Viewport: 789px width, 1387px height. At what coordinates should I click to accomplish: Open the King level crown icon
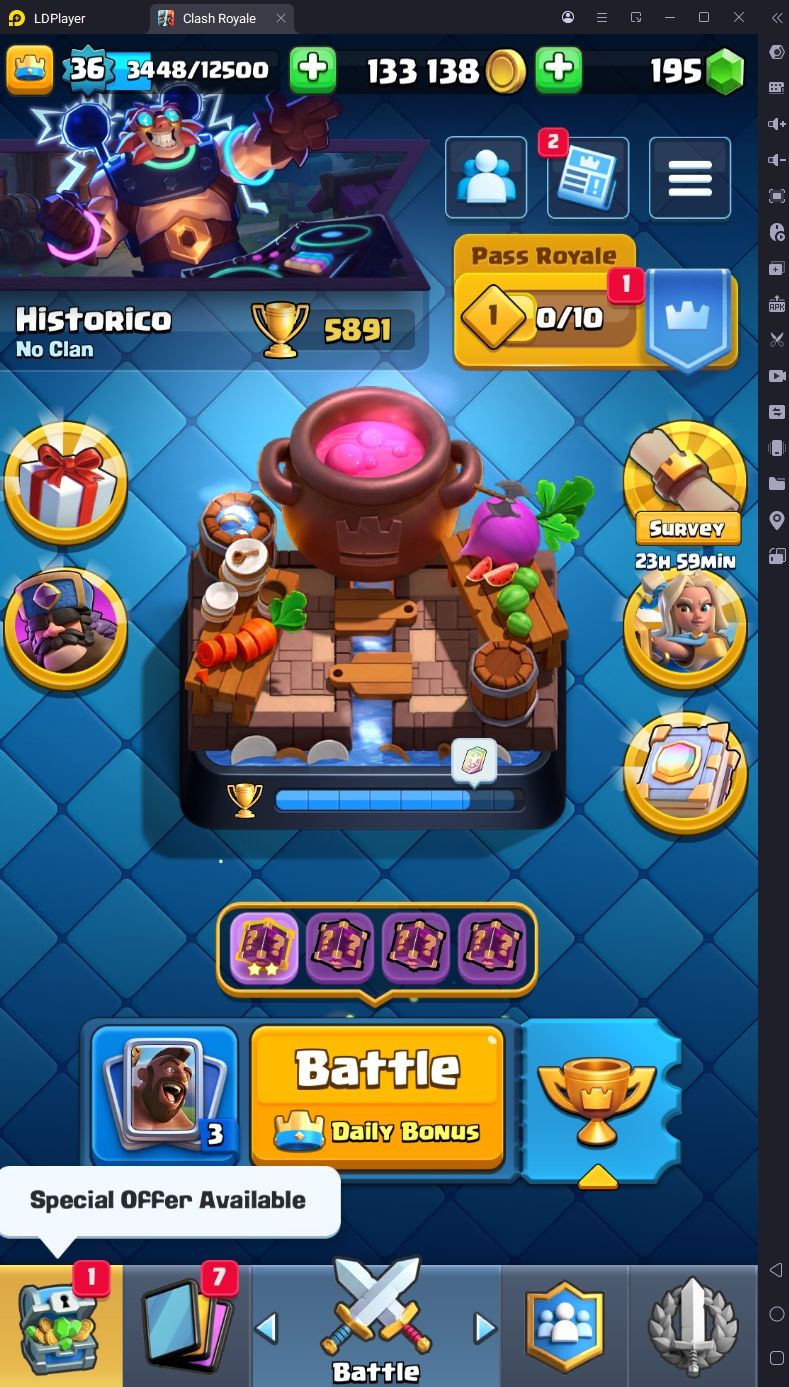pos(30,69)
